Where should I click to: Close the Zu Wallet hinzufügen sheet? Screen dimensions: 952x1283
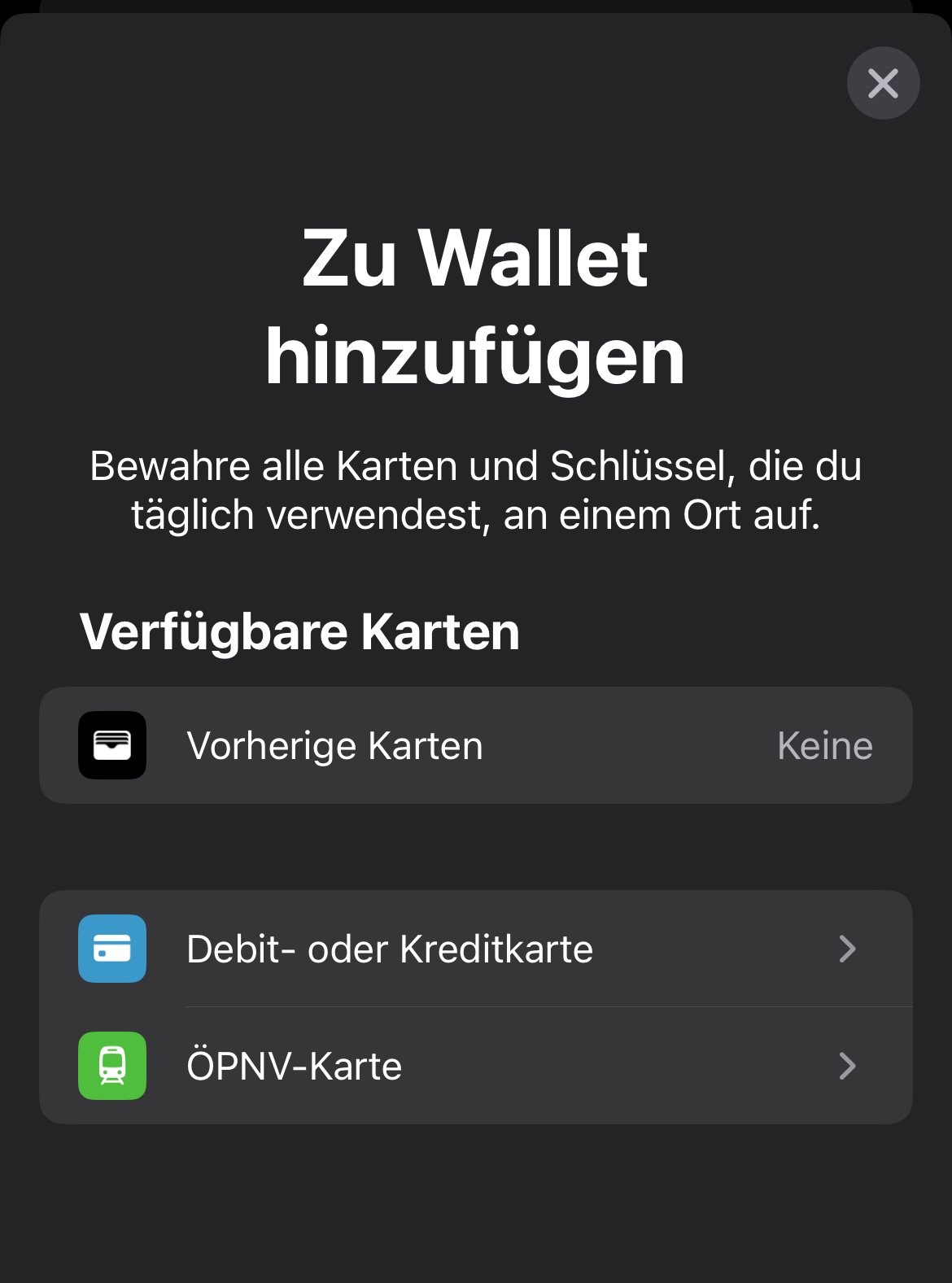tap(883, 83)
